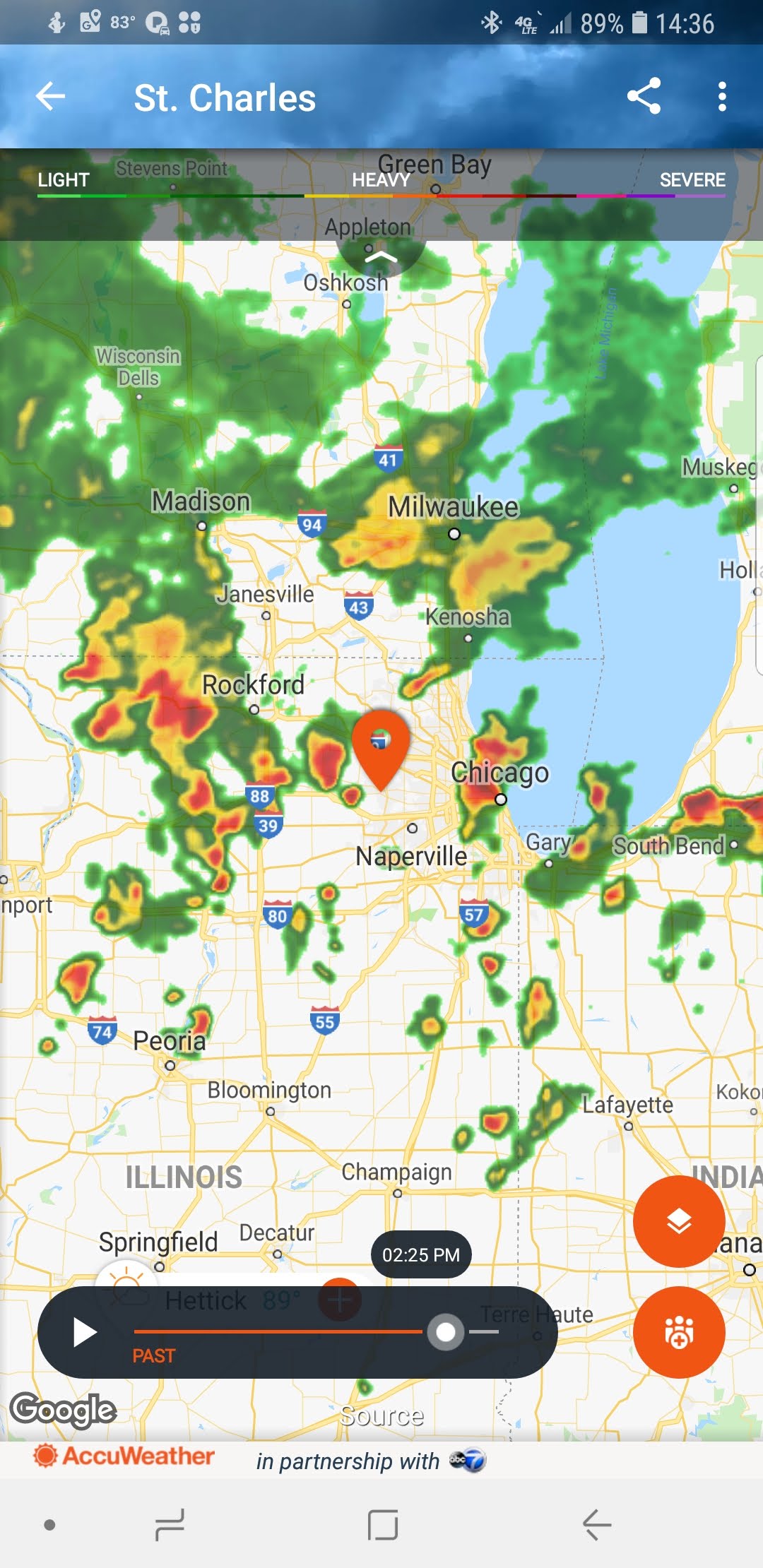Open the orange paw button
763x1568 pixels.
[x=678, y=1332]
